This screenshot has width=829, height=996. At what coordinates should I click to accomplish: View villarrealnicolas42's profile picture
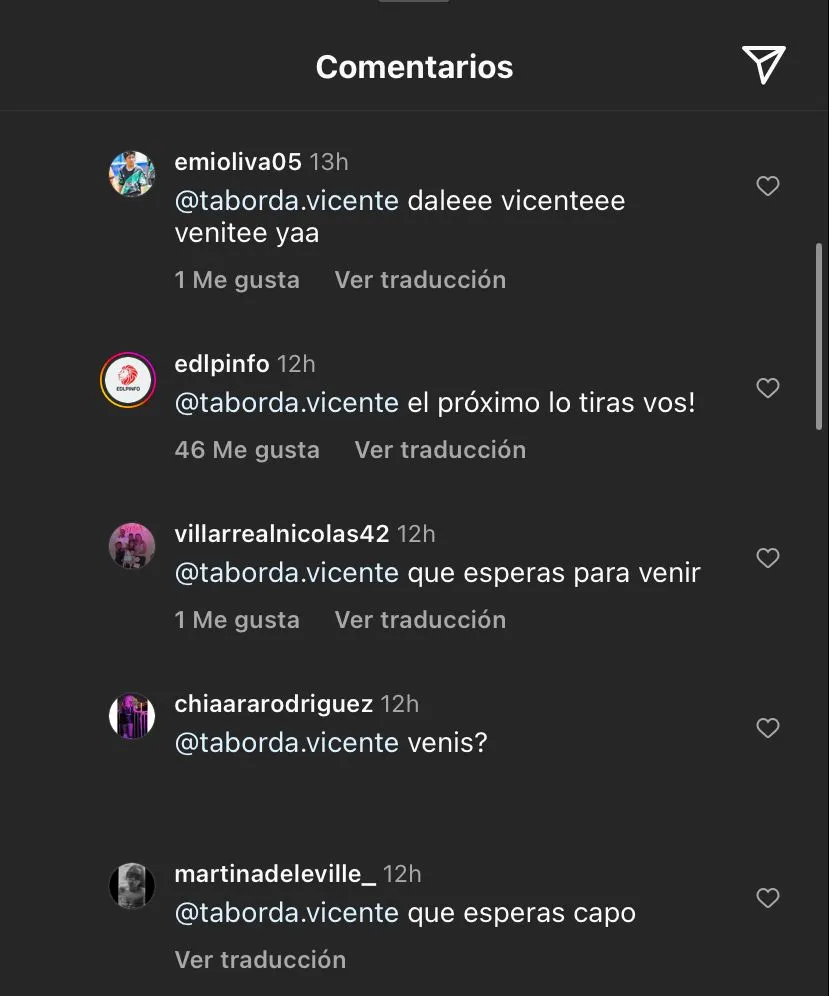point(131,545)
